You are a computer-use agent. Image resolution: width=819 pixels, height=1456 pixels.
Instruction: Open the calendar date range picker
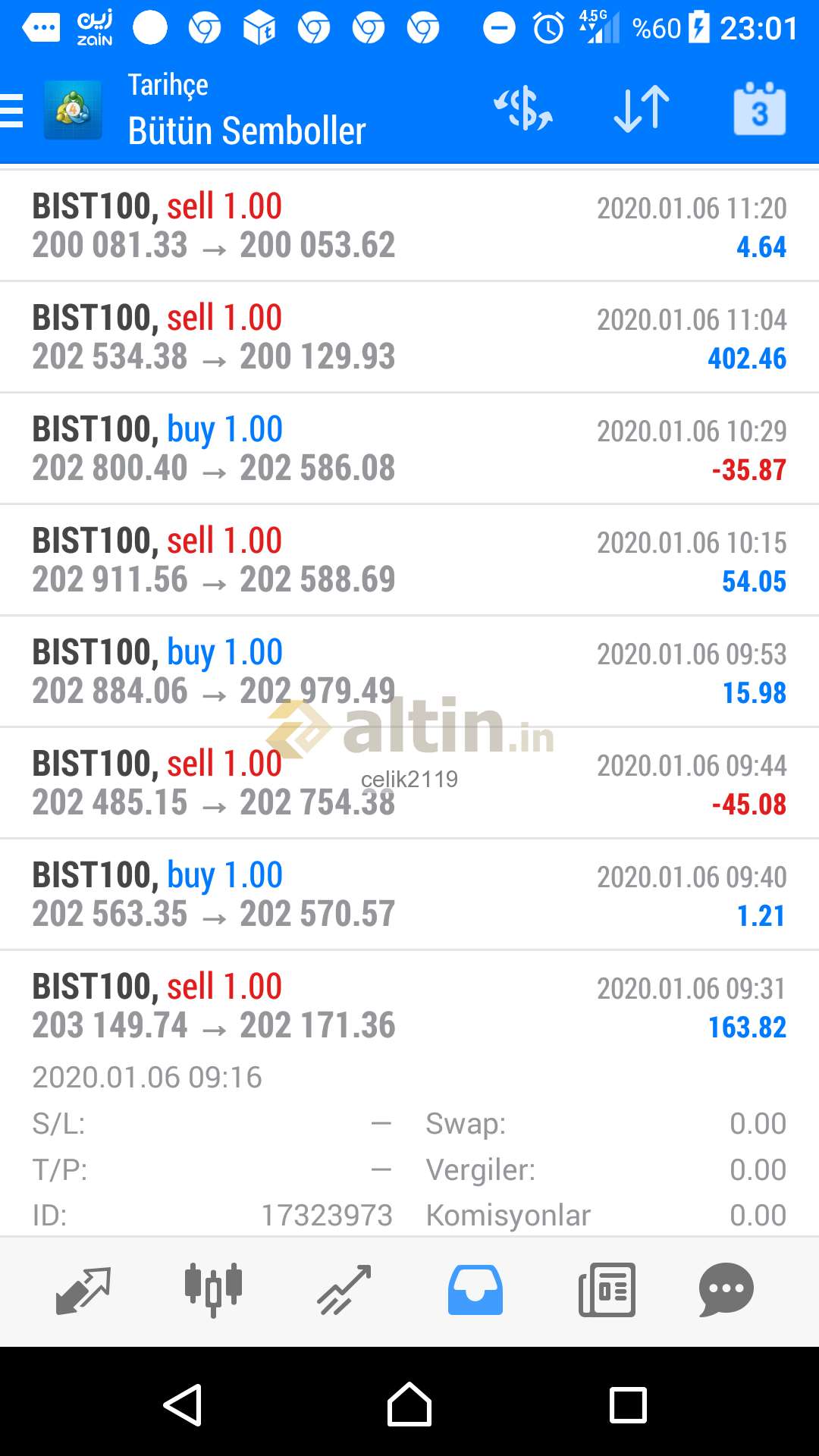click(x=760, y=108)
